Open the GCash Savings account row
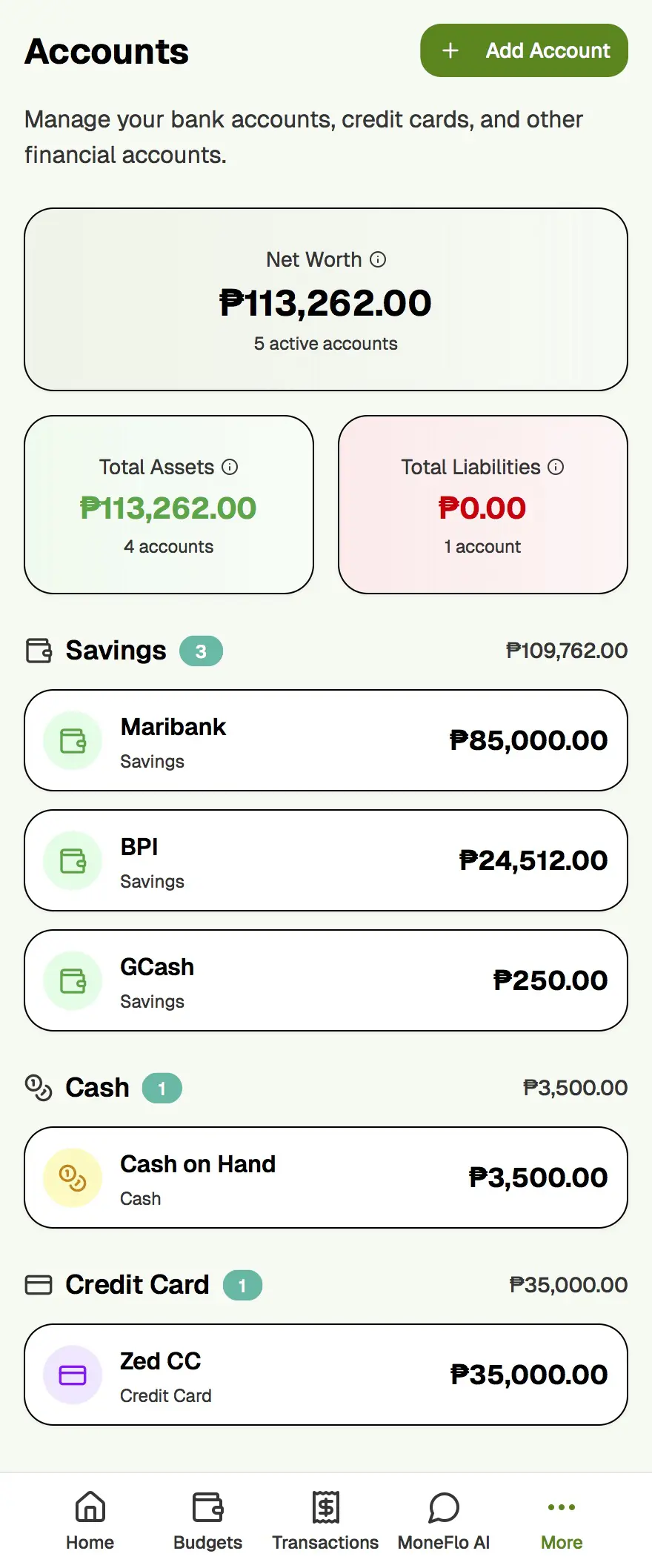The height and width of the screenshot is (1568, 652). [326, 980]
